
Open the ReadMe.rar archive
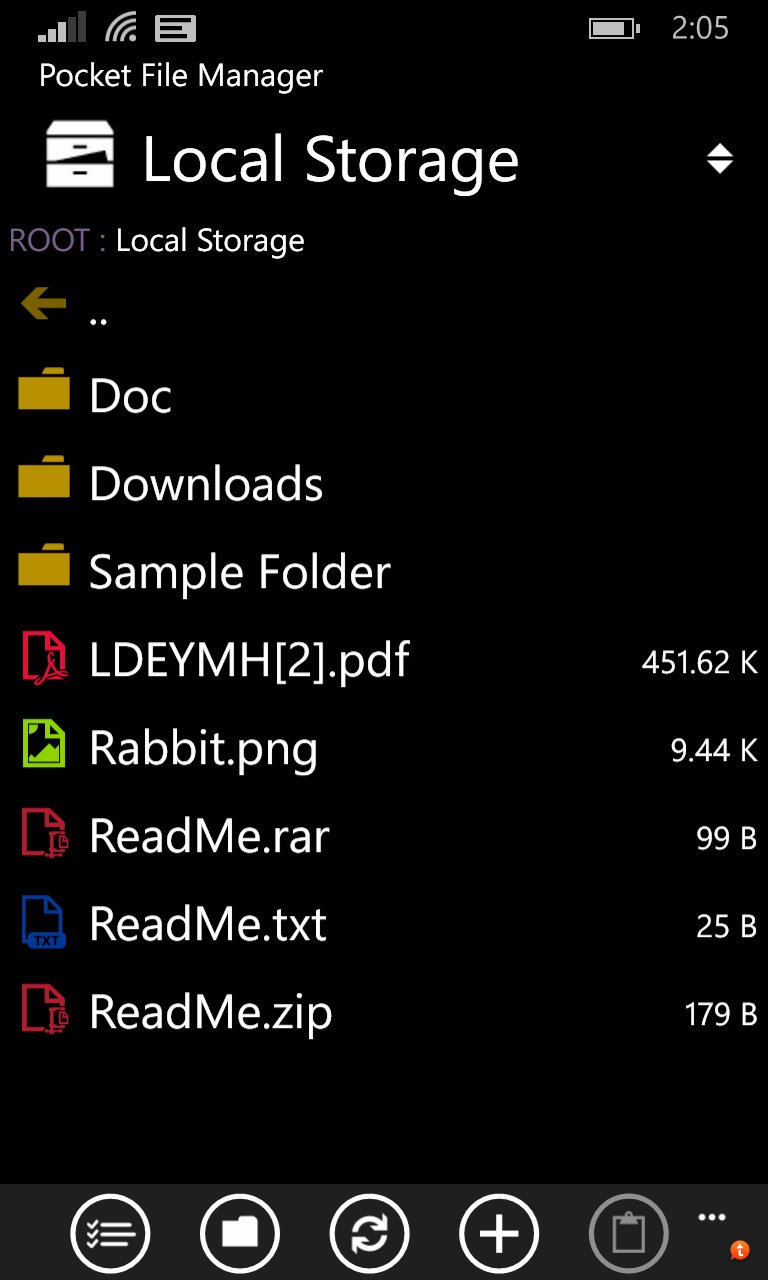(208, 836)
